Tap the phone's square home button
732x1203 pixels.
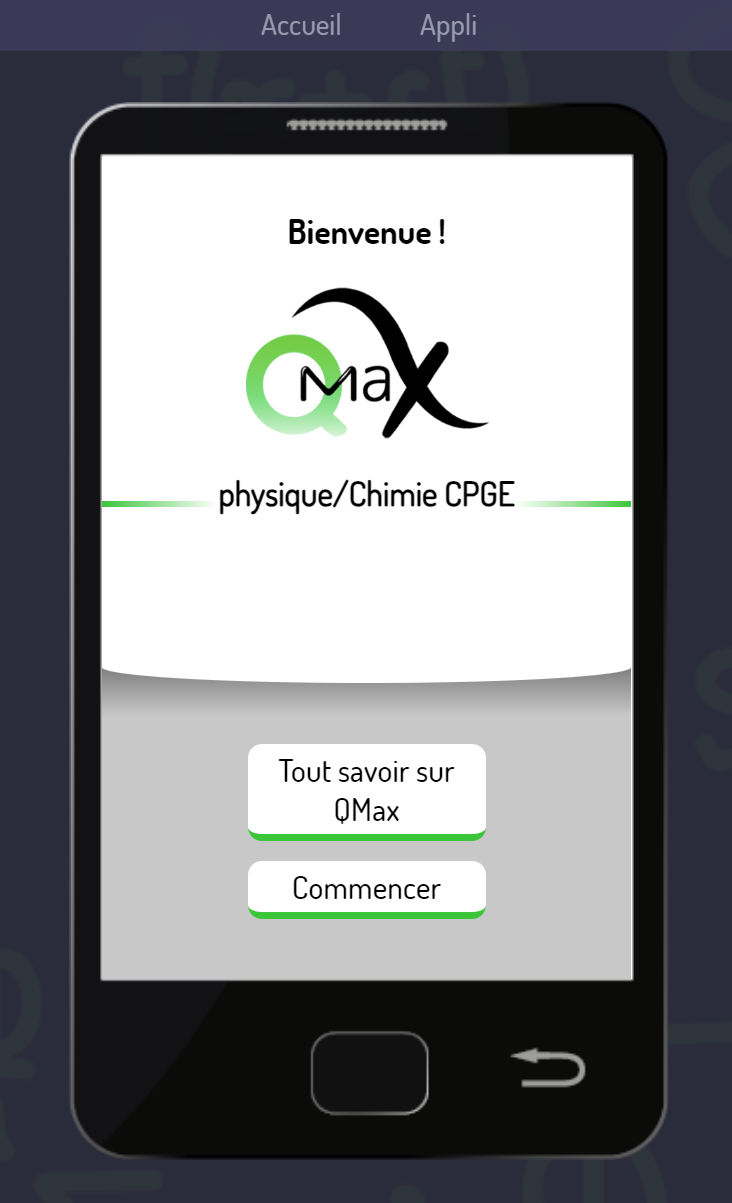(x=369, y=1072)
